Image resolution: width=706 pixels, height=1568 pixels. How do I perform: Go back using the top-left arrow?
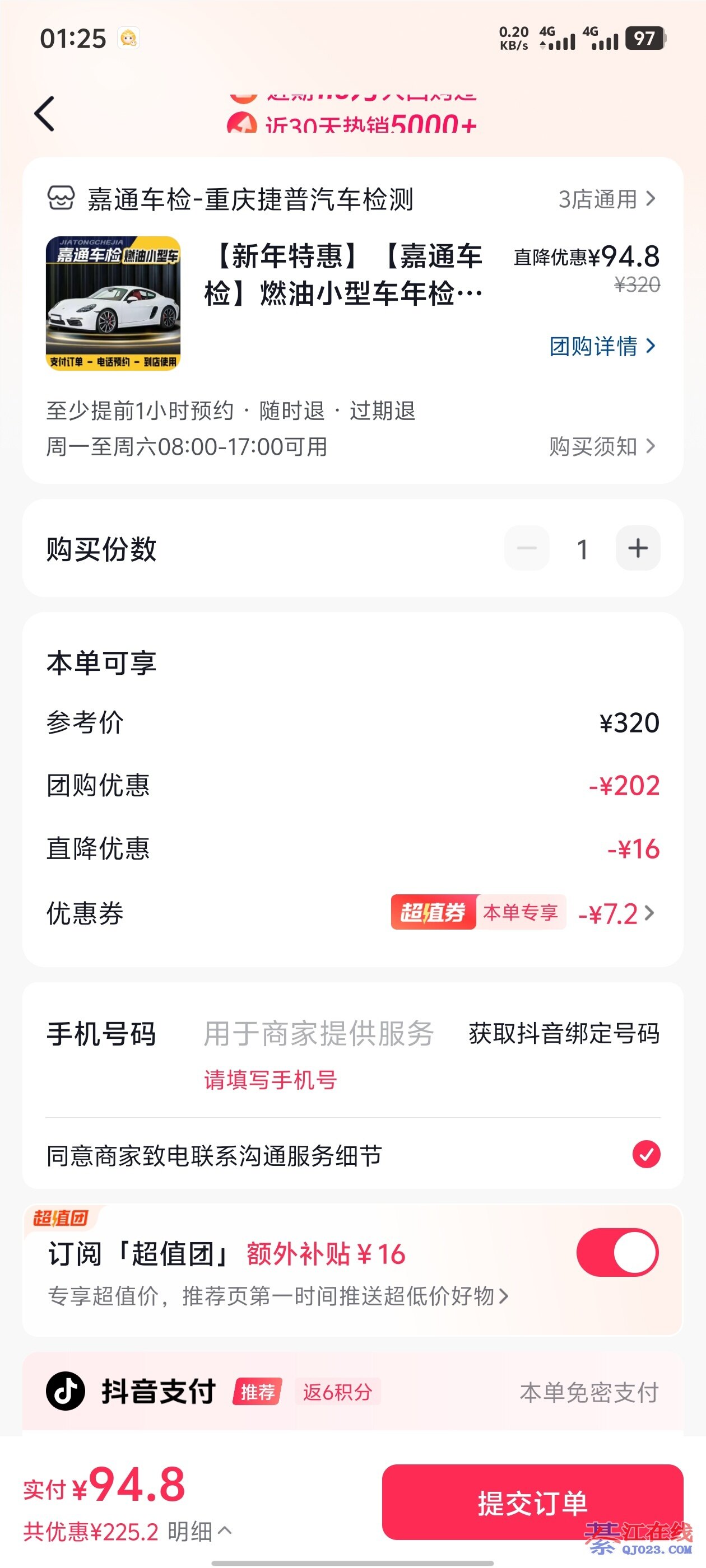(45, 113)
